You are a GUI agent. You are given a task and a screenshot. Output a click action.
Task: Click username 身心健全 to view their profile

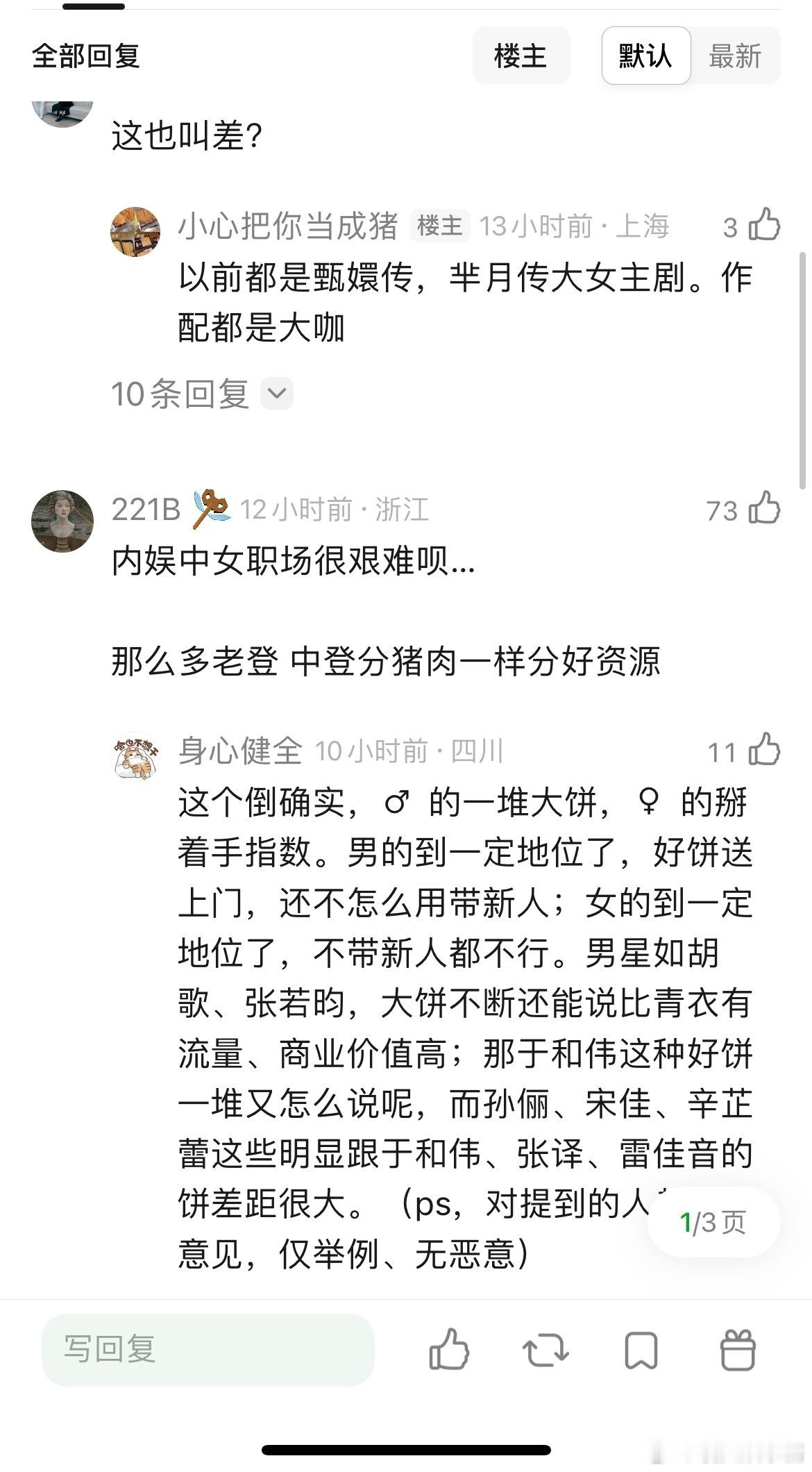point(242,751)
